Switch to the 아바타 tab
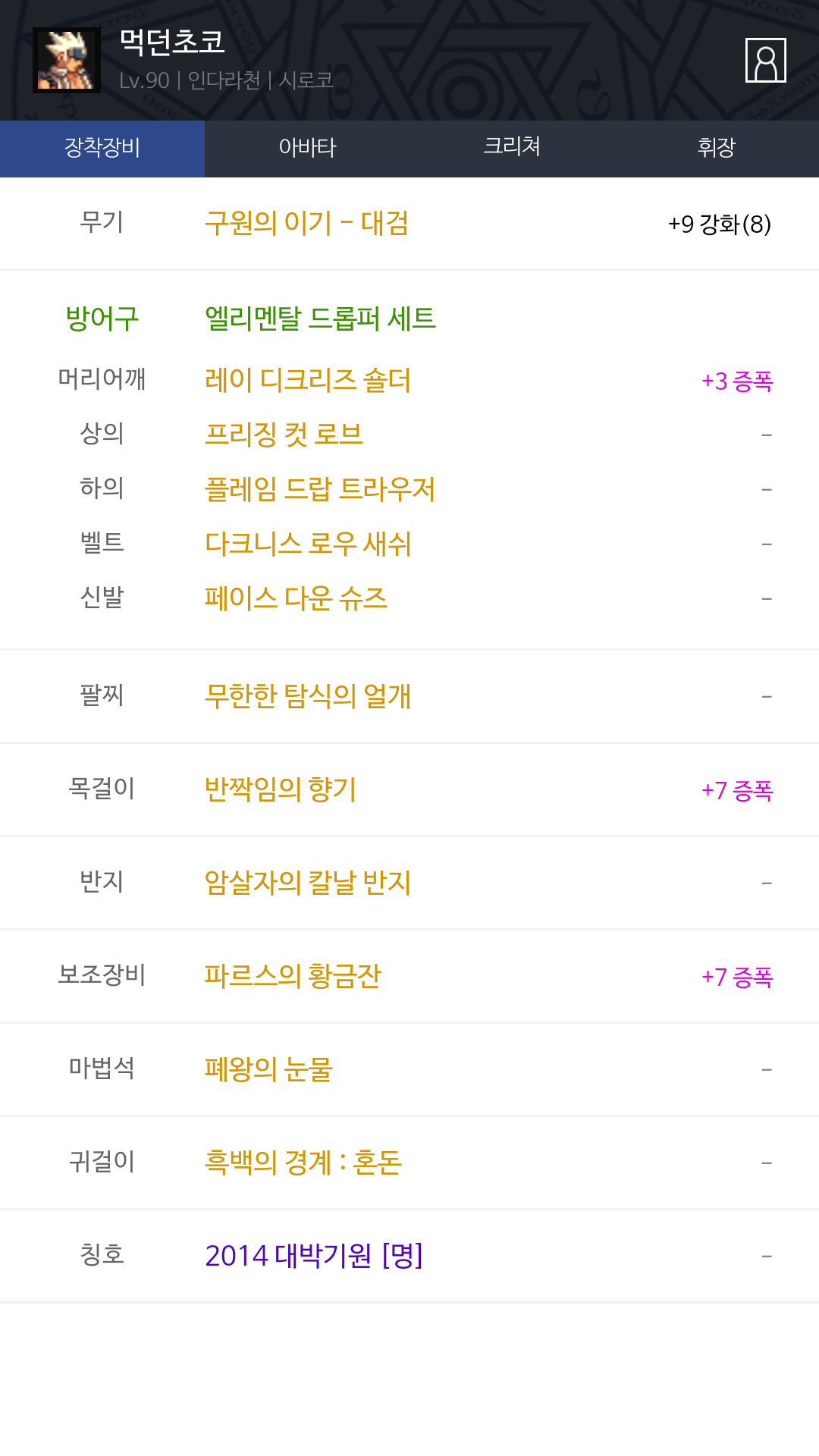This screenshot has width=819, height=1456. [307, 148]
